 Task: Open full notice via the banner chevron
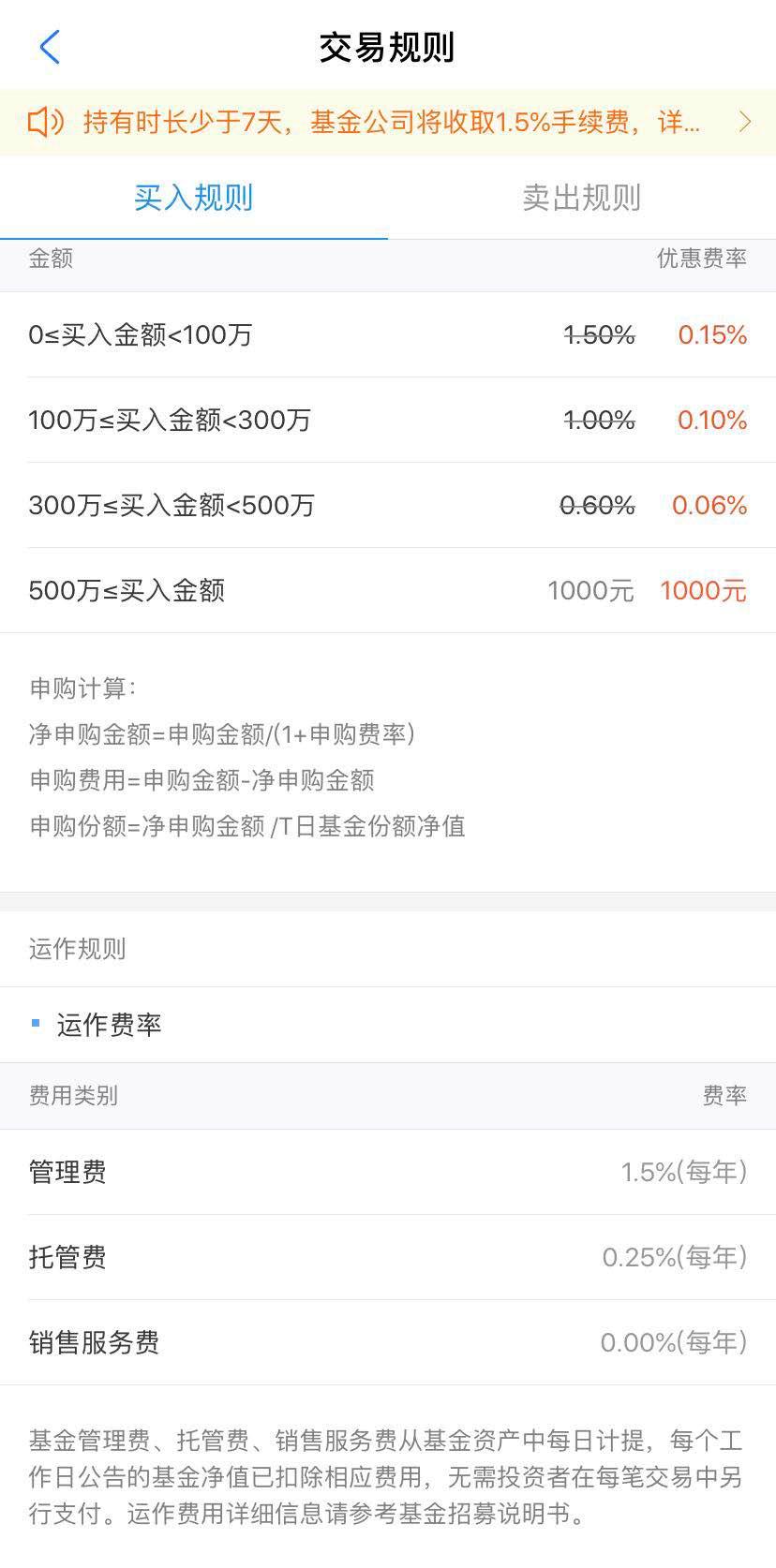[745, 122]
